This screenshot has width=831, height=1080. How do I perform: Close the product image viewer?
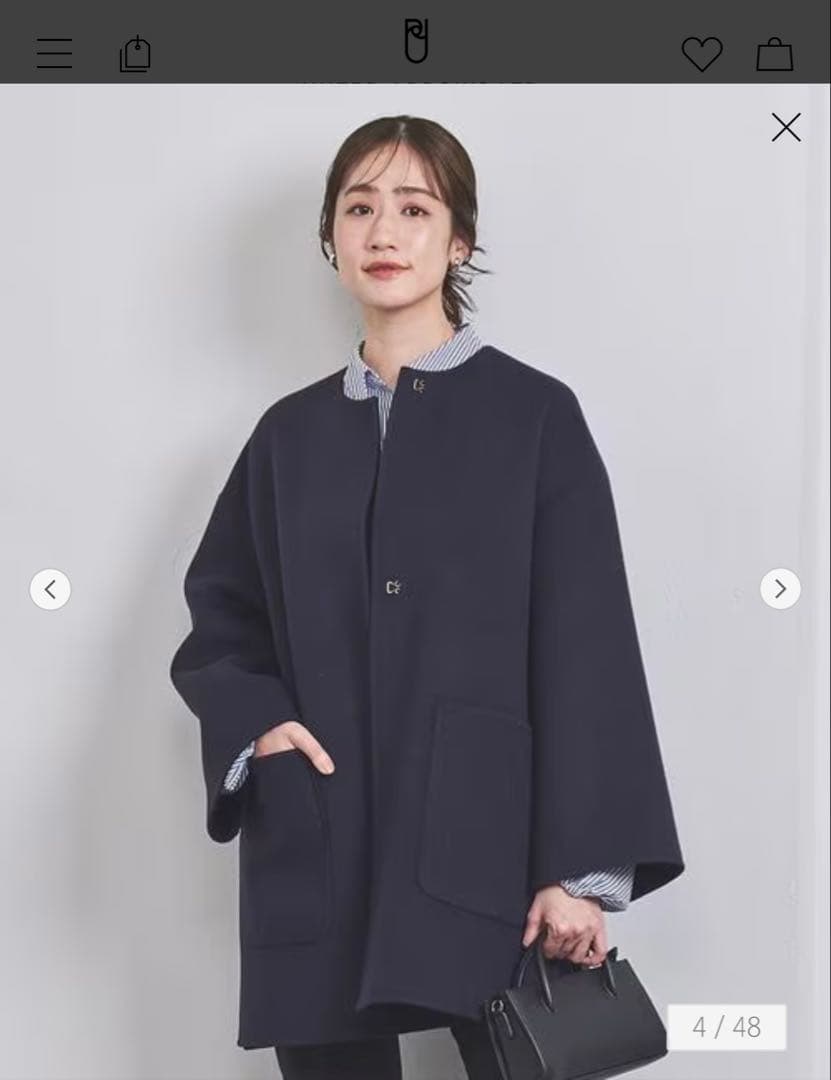click(786, 127)
